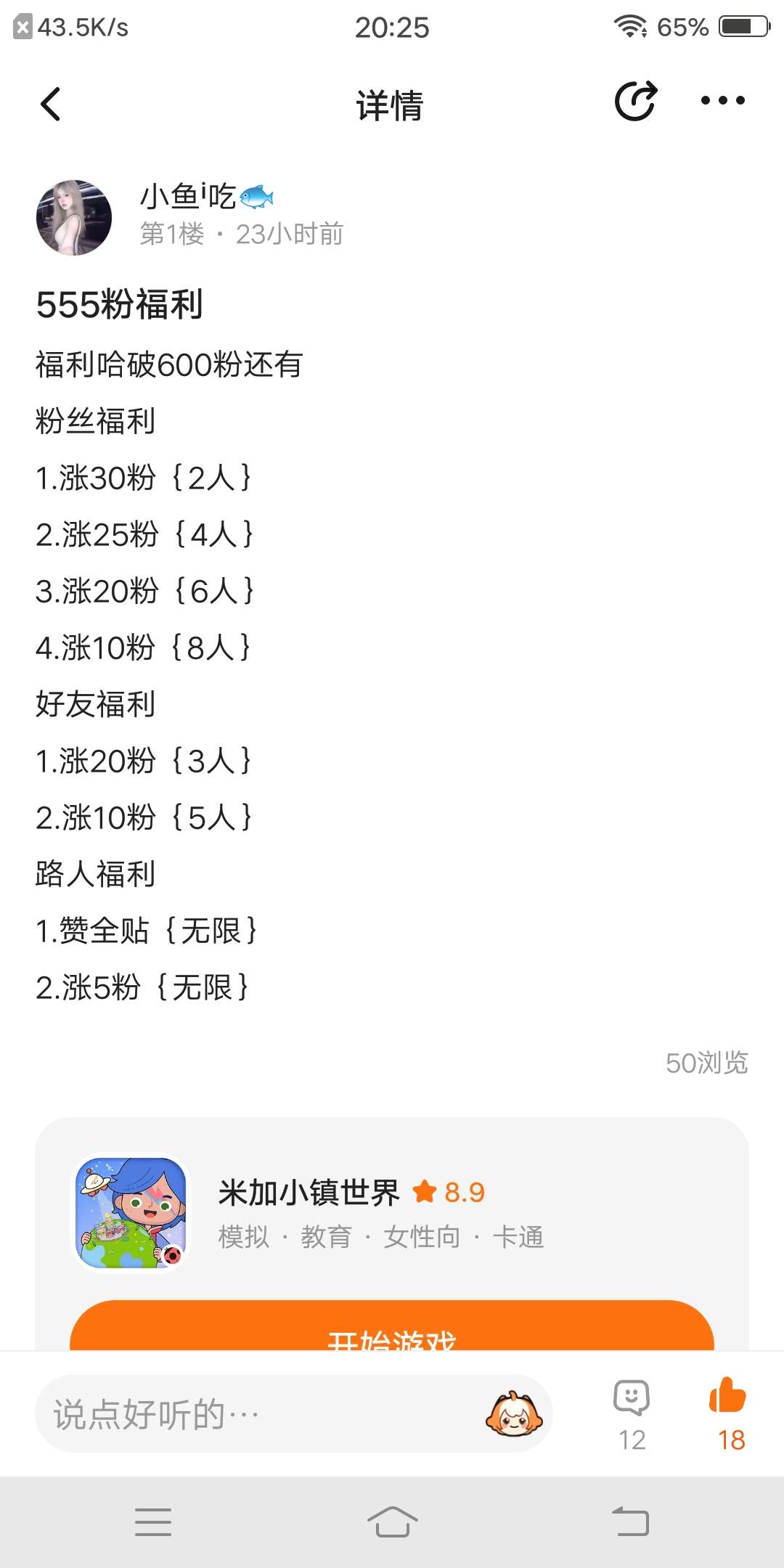This screenshot has height=1568, width=784.
Task: Share this post
Action: [635, 101]
